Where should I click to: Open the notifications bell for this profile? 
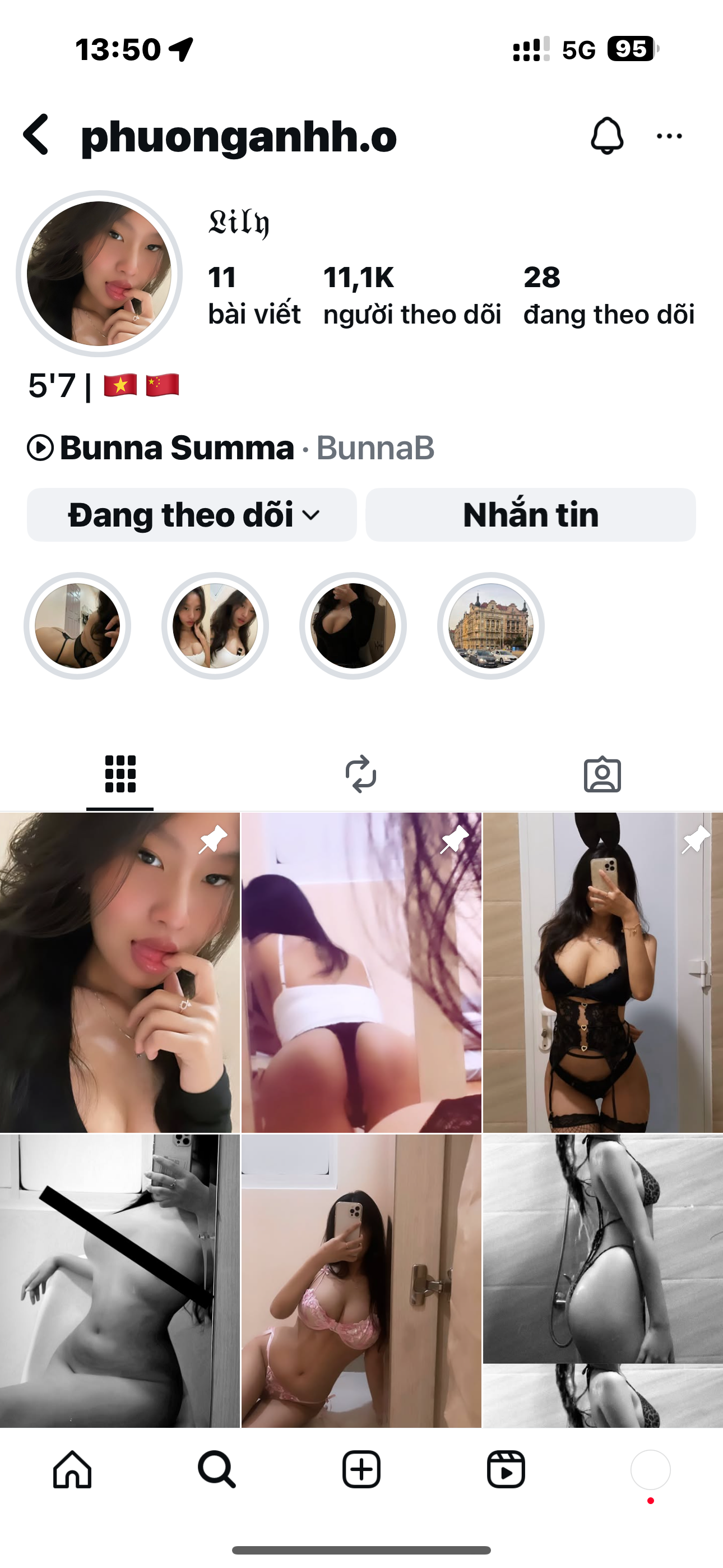click(x=607, y=135)
